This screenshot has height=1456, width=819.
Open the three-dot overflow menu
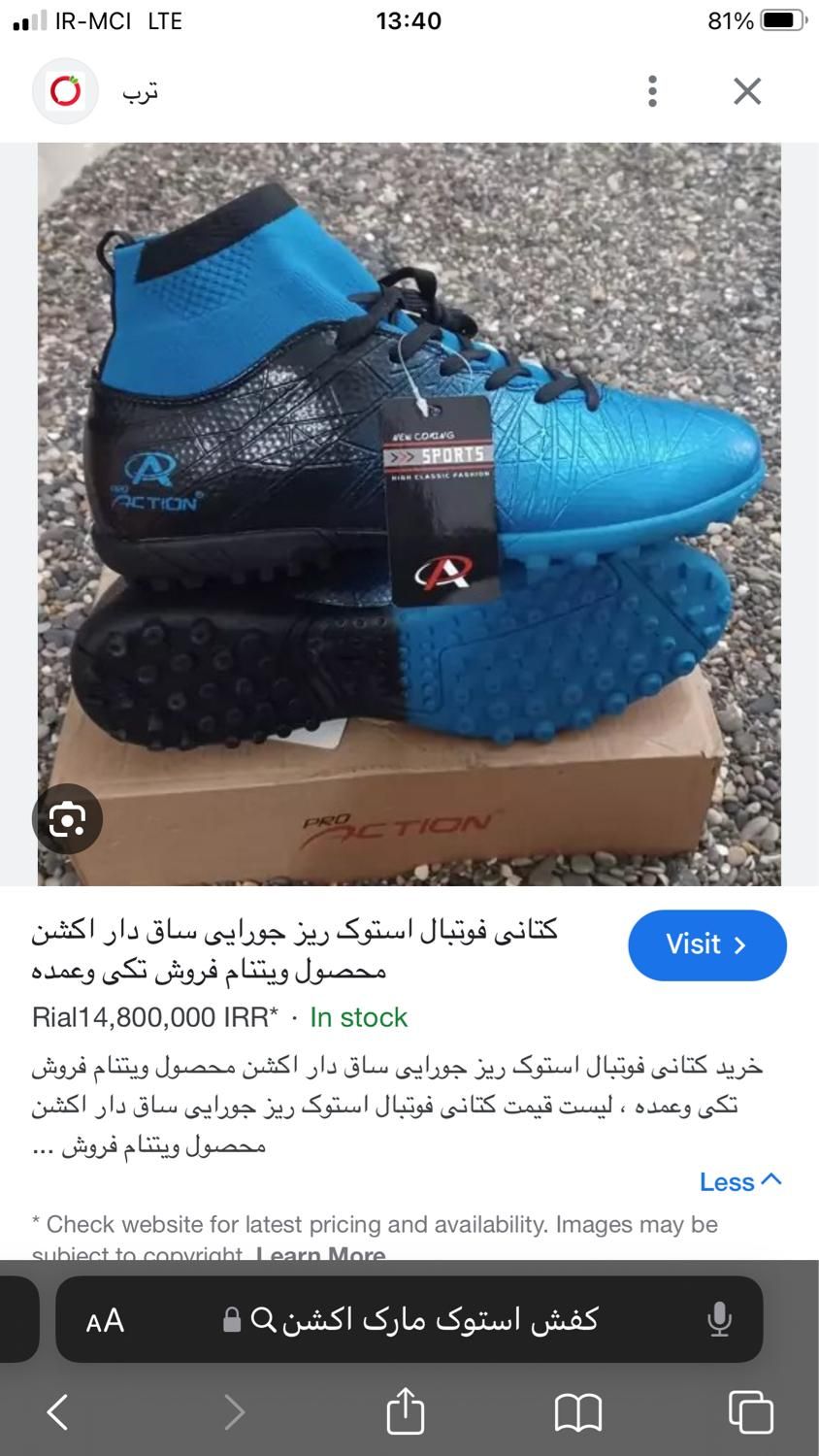pos(652,91)
